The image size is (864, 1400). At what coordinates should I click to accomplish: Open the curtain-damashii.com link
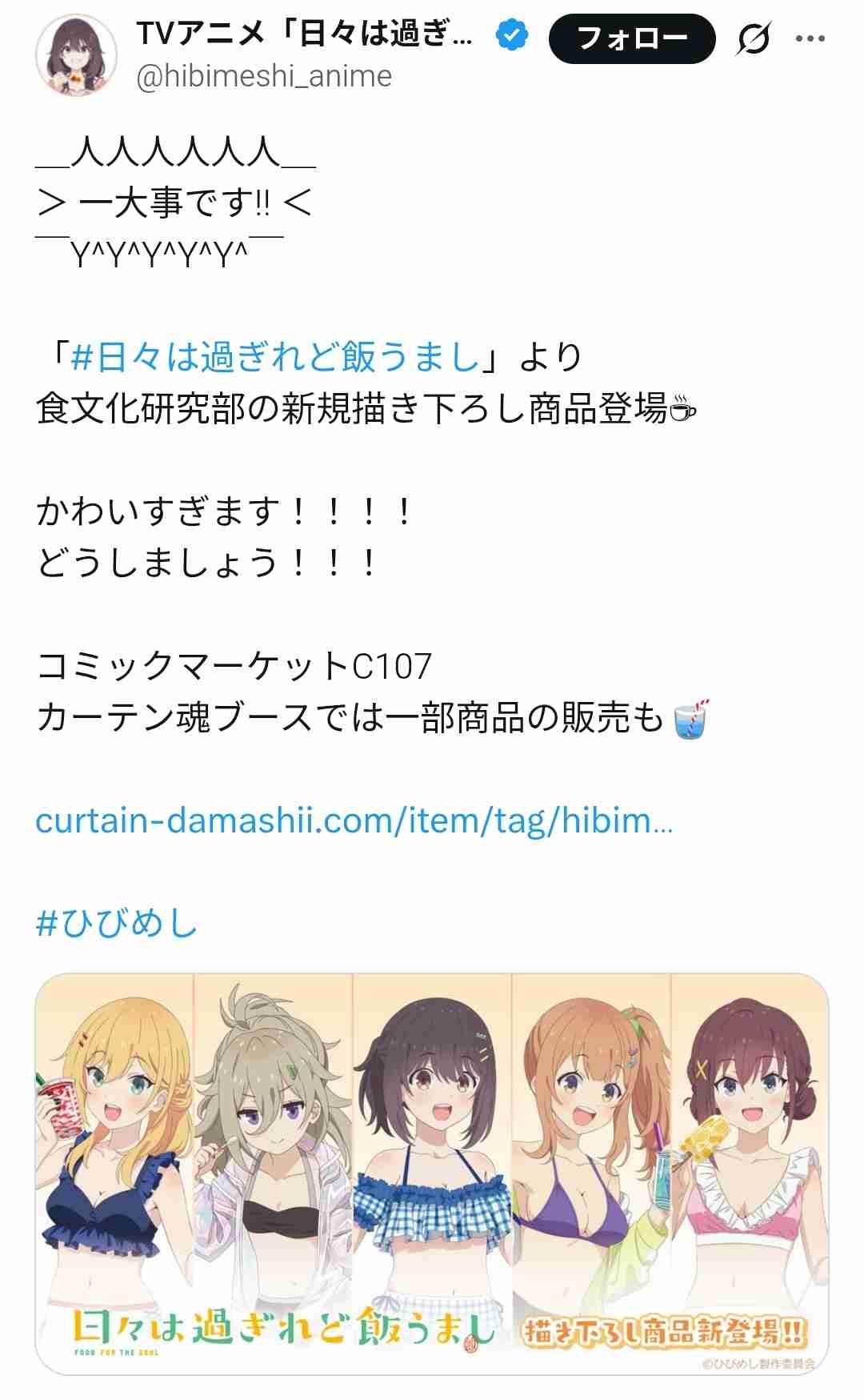click(354, 820)
